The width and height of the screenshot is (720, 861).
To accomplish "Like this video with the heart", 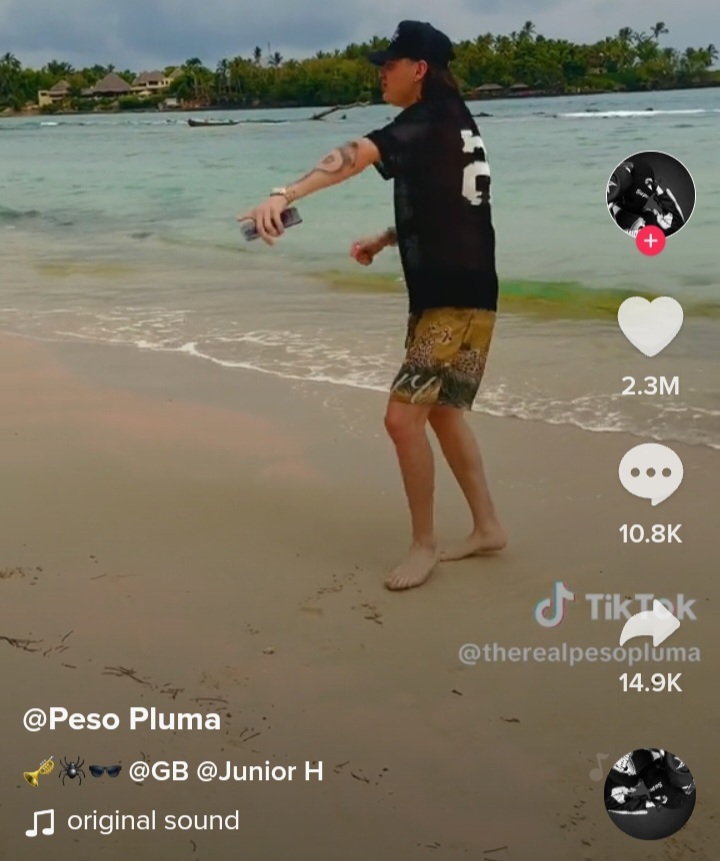I will (650, 326).
